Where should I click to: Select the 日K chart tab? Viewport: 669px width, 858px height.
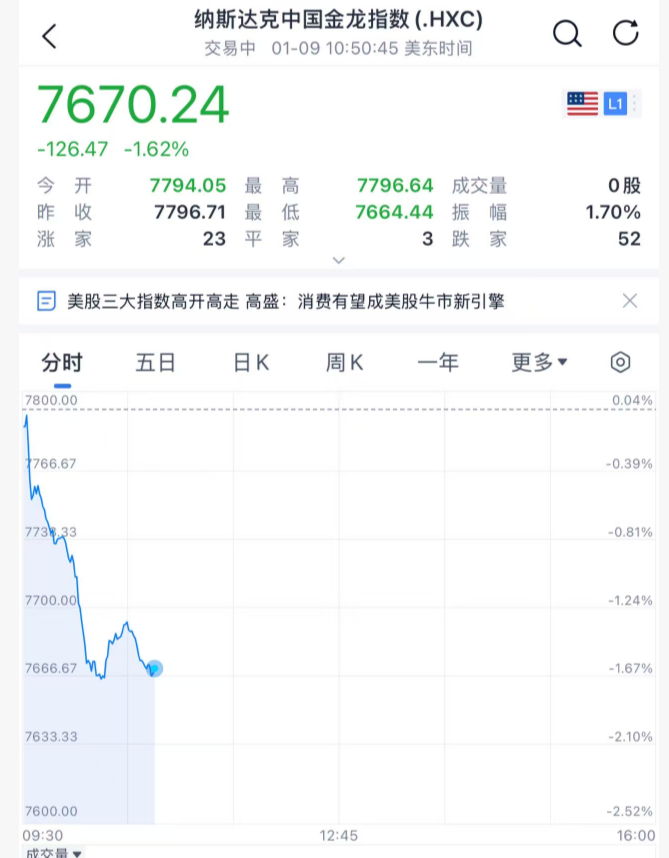(x=251, y=362)
